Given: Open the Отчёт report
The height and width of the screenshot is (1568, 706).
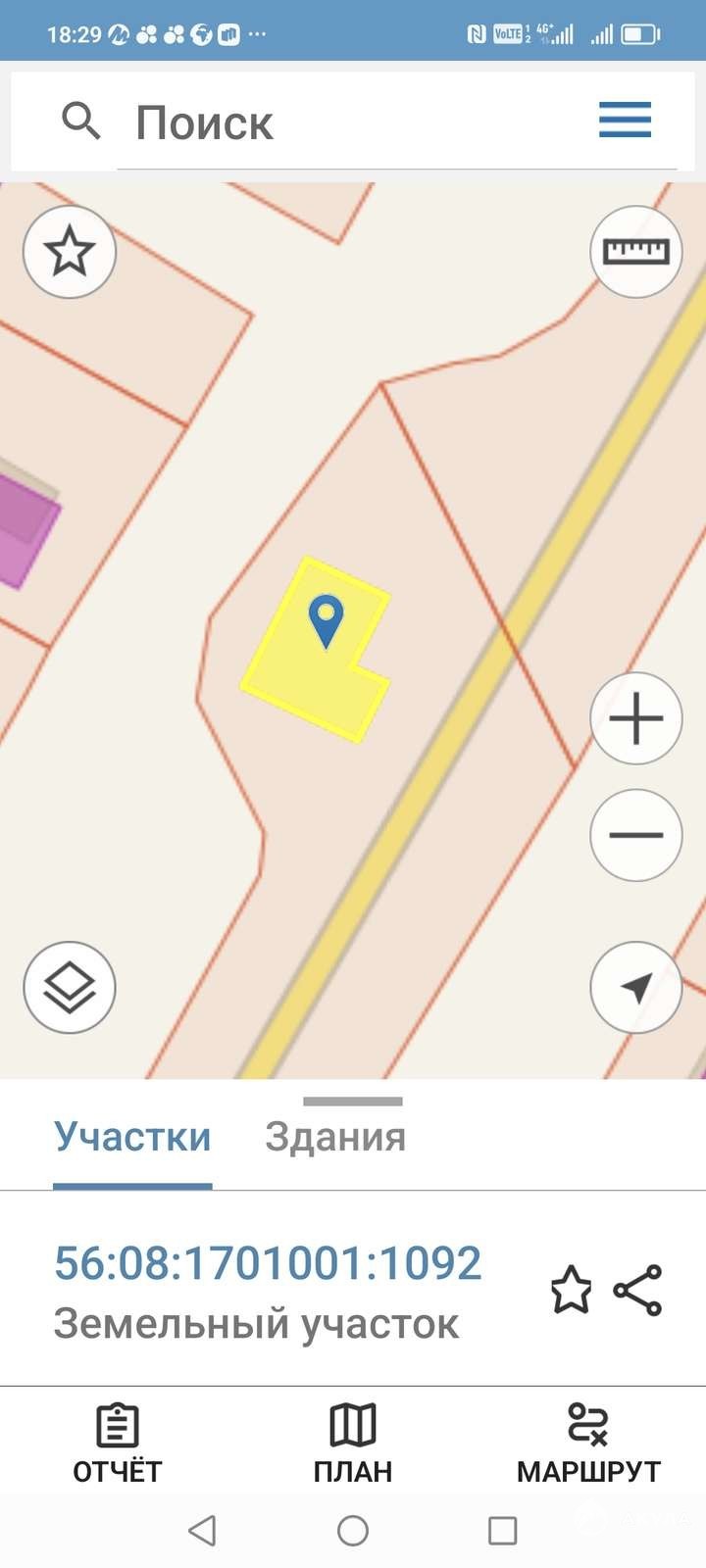Looking at the screenshot, I should [x=118, y=1444].
